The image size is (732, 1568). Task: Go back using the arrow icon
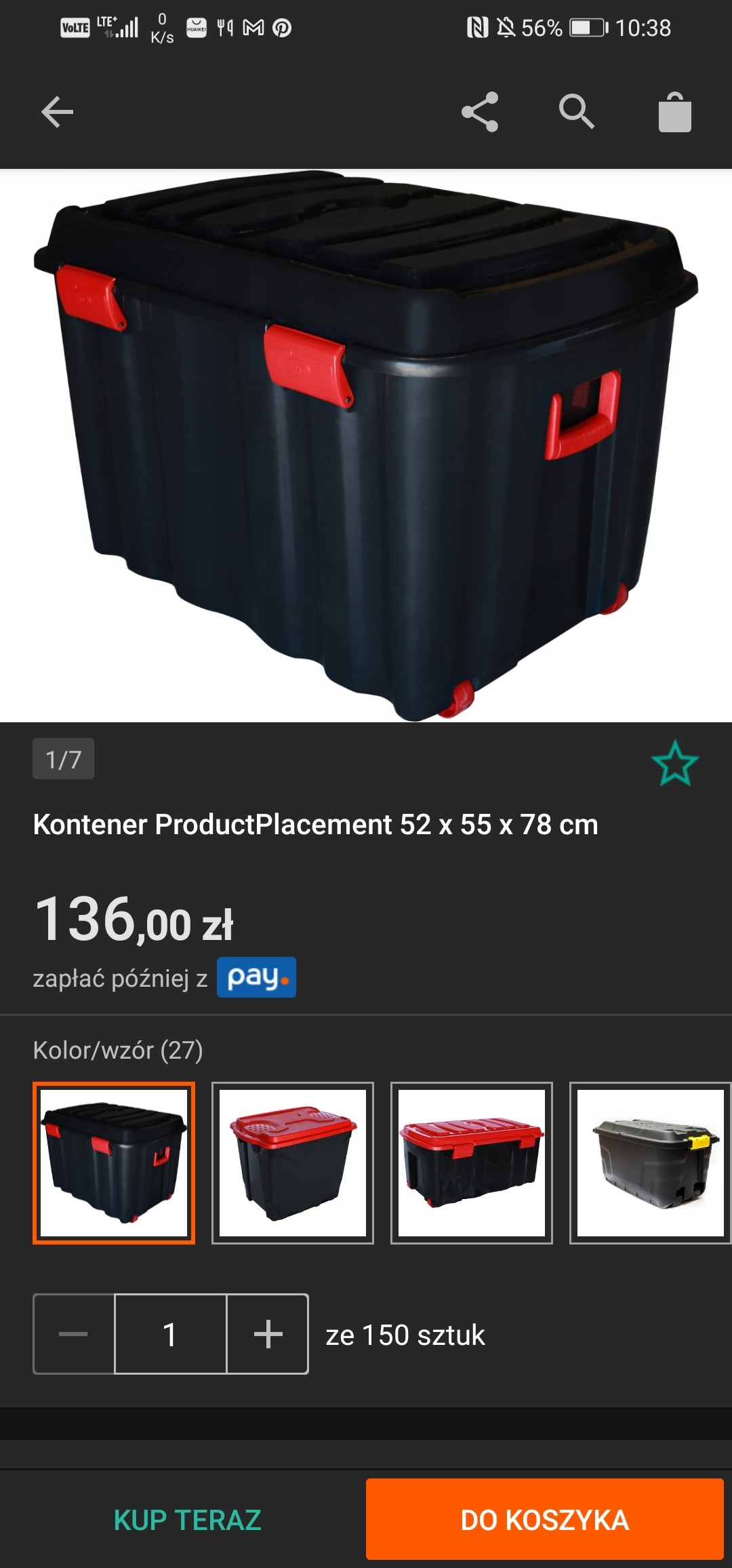click(x=57, y=112)
